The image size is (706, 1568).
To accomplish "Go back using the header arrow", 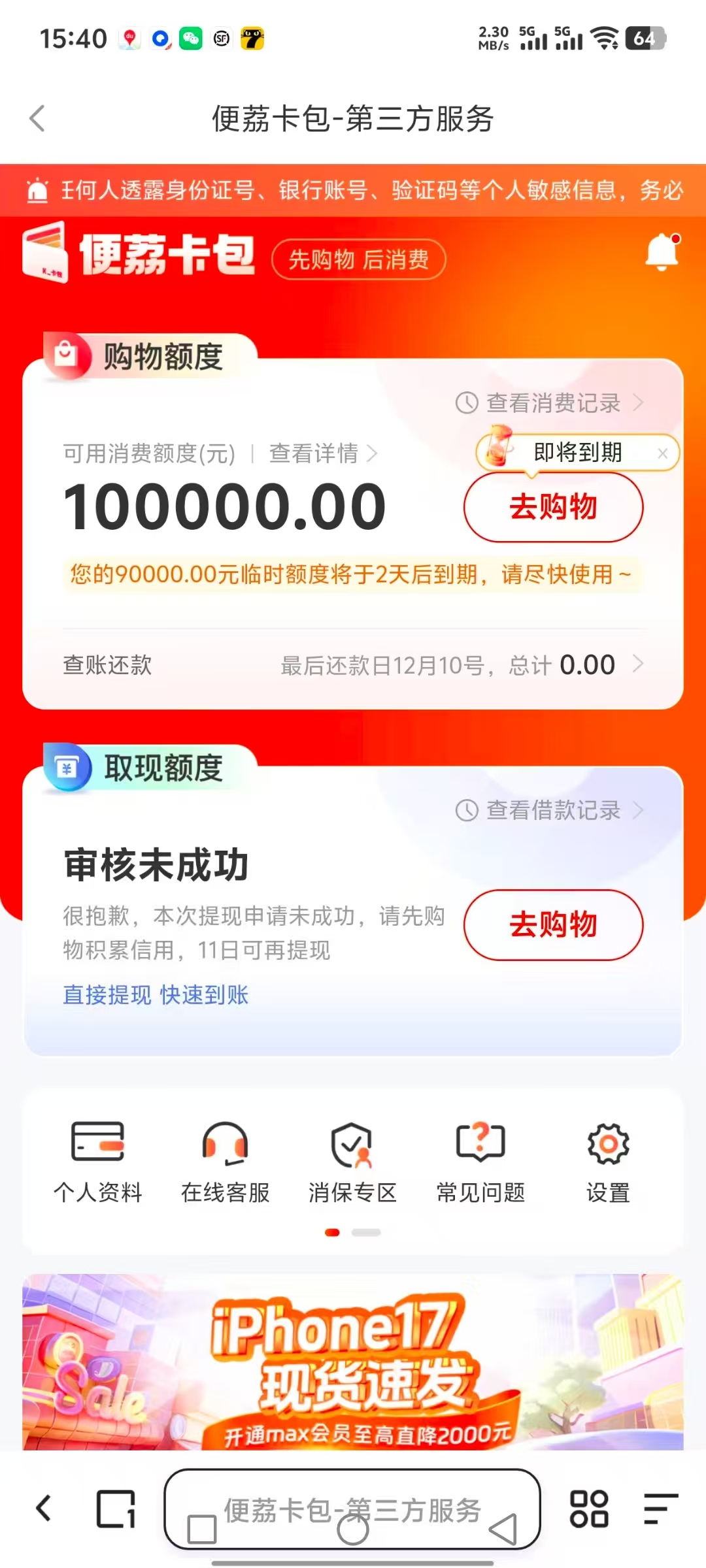I will [x=38, y=119].
